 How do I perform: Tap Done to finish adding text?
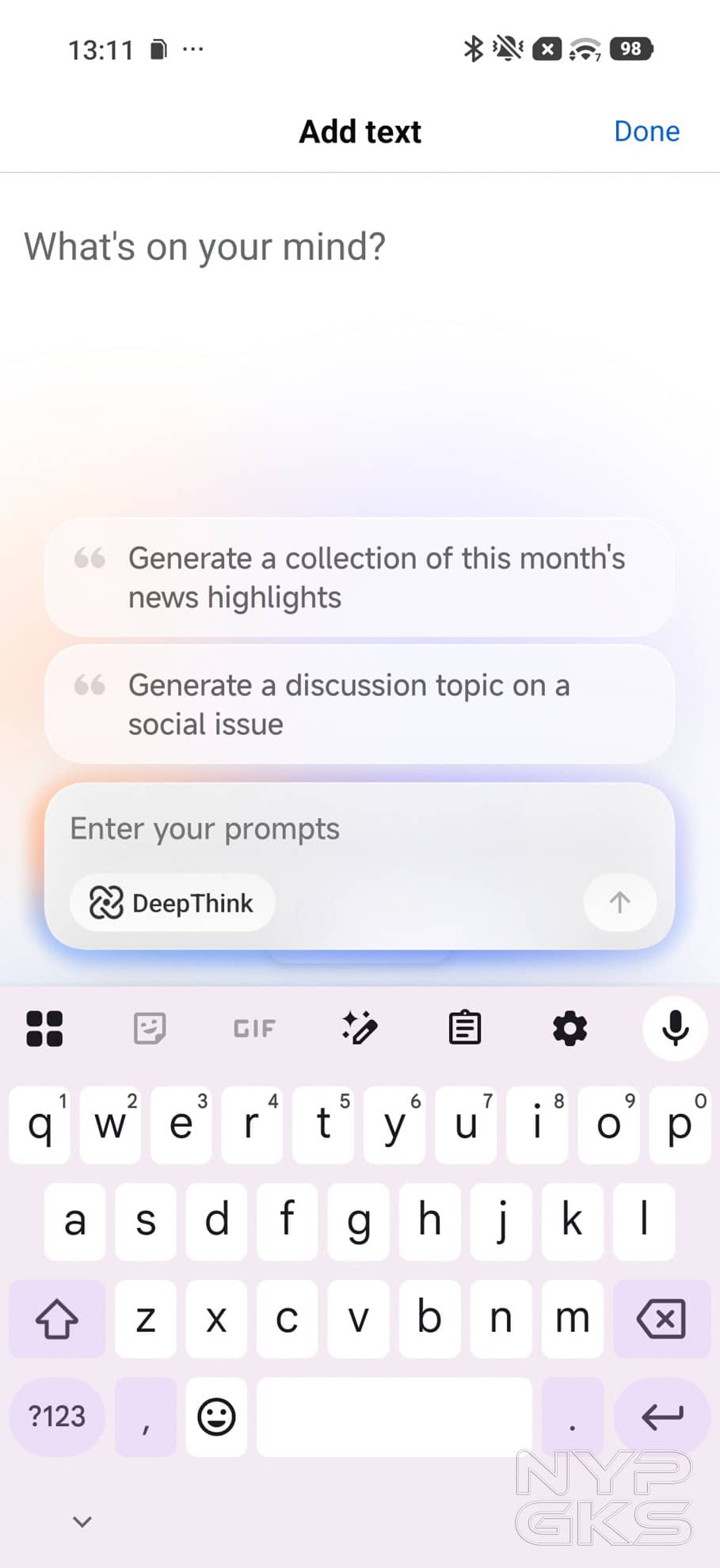pos(646,131)
